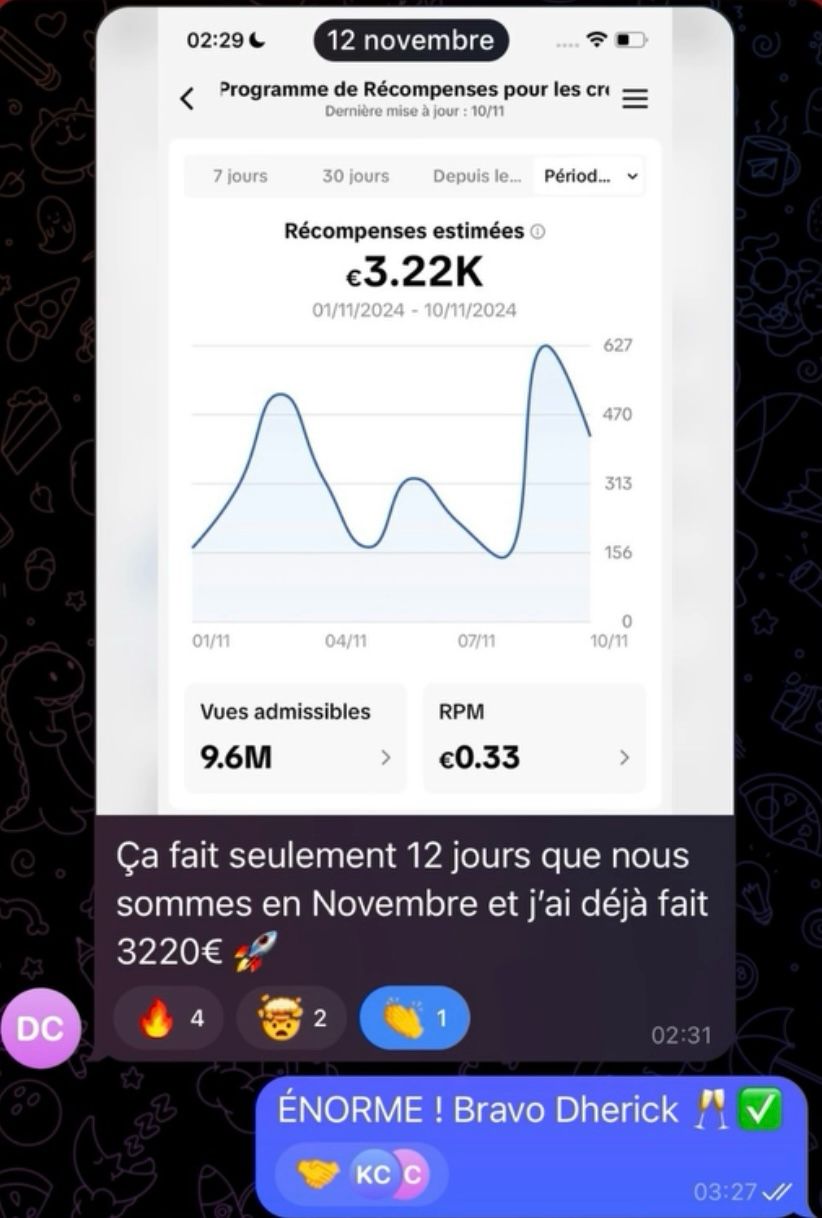Open the shared rewards screenshot image
Viewport: 822px width, 1218px height.
tap(415, 420)
